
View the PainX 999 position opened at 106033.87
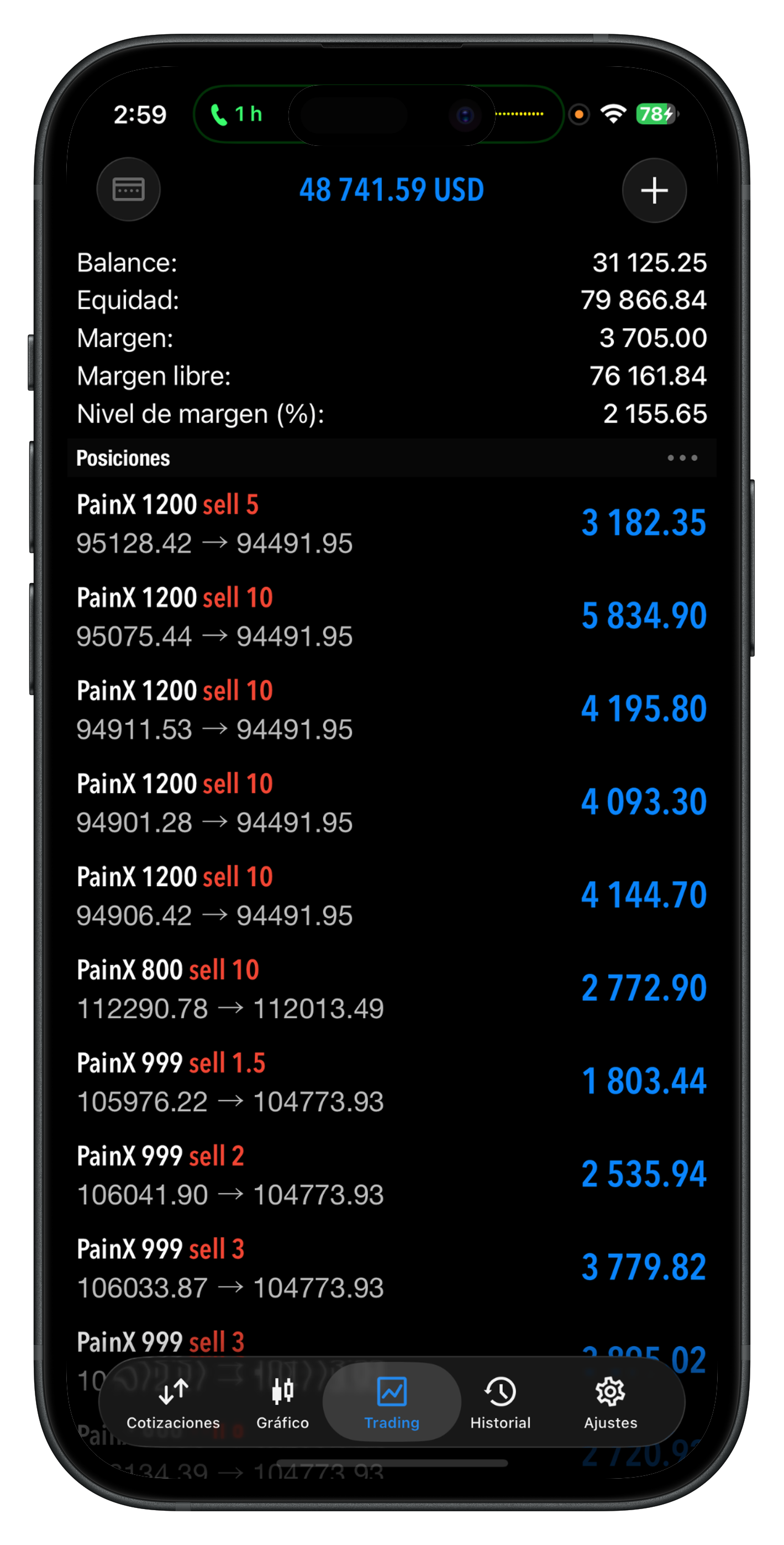[392, 1267]
